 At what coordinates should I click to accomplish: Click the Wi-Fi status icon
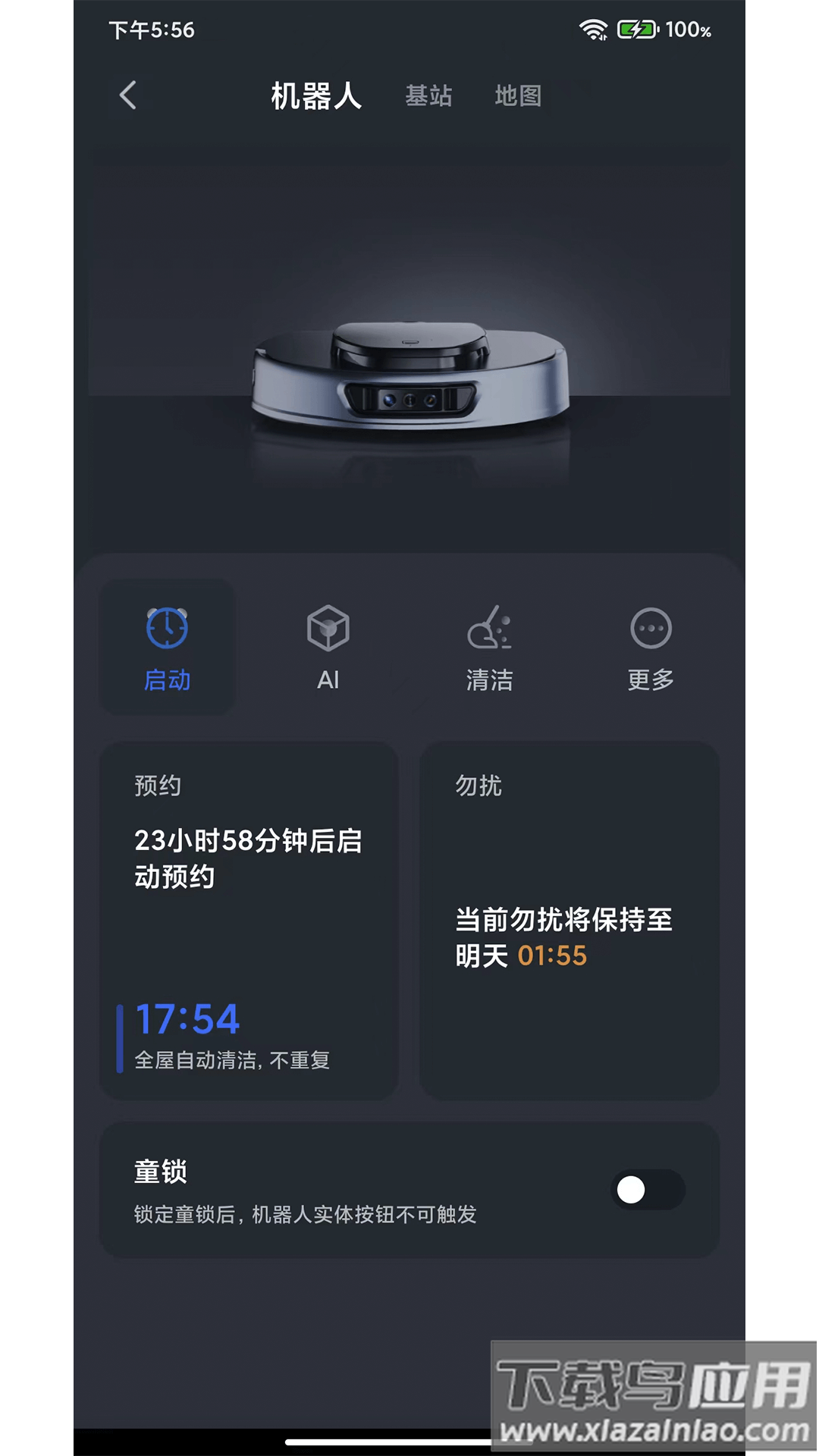[592, 30]
